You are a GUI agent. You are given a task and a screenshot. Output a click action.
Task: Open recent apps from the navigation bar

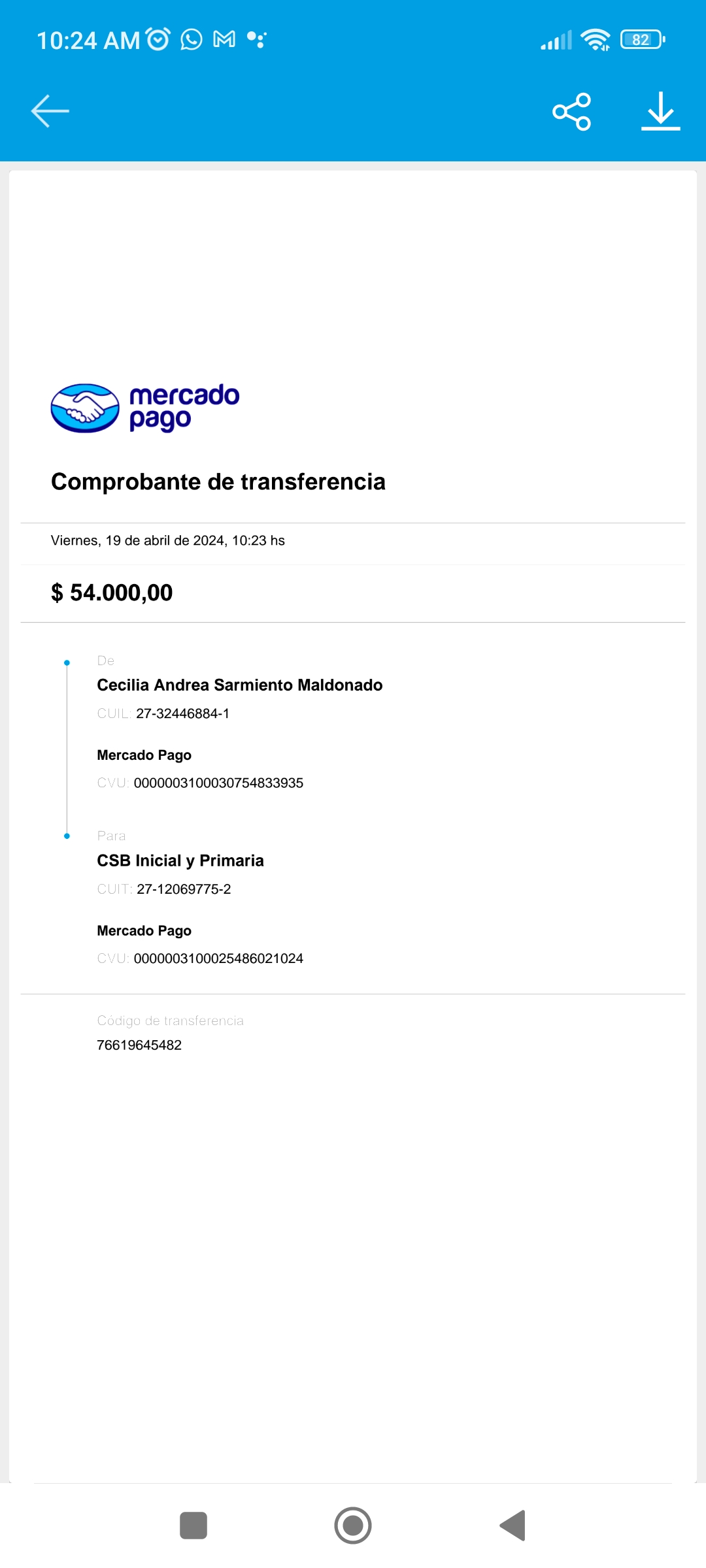click(x=193, y=1526)
